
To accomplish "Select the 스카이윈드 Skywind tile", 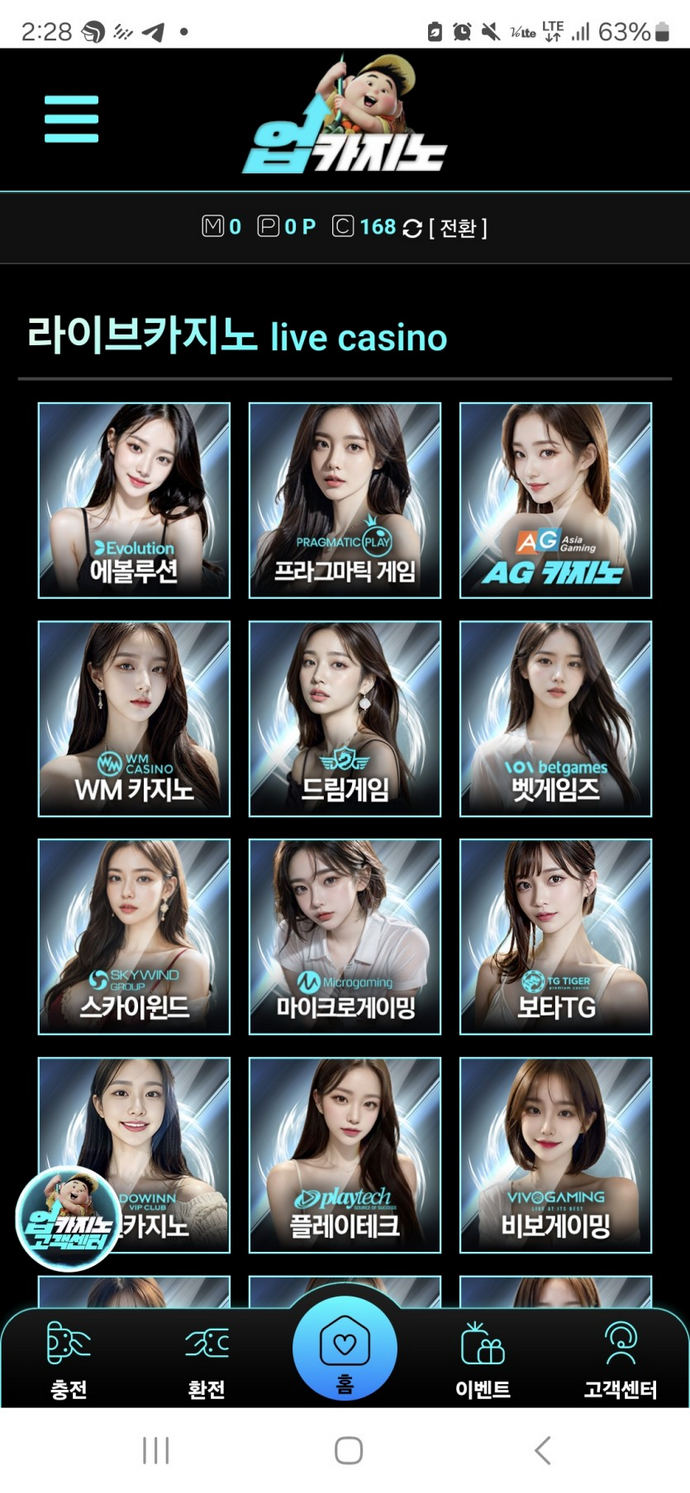I will tap(134, 936).
